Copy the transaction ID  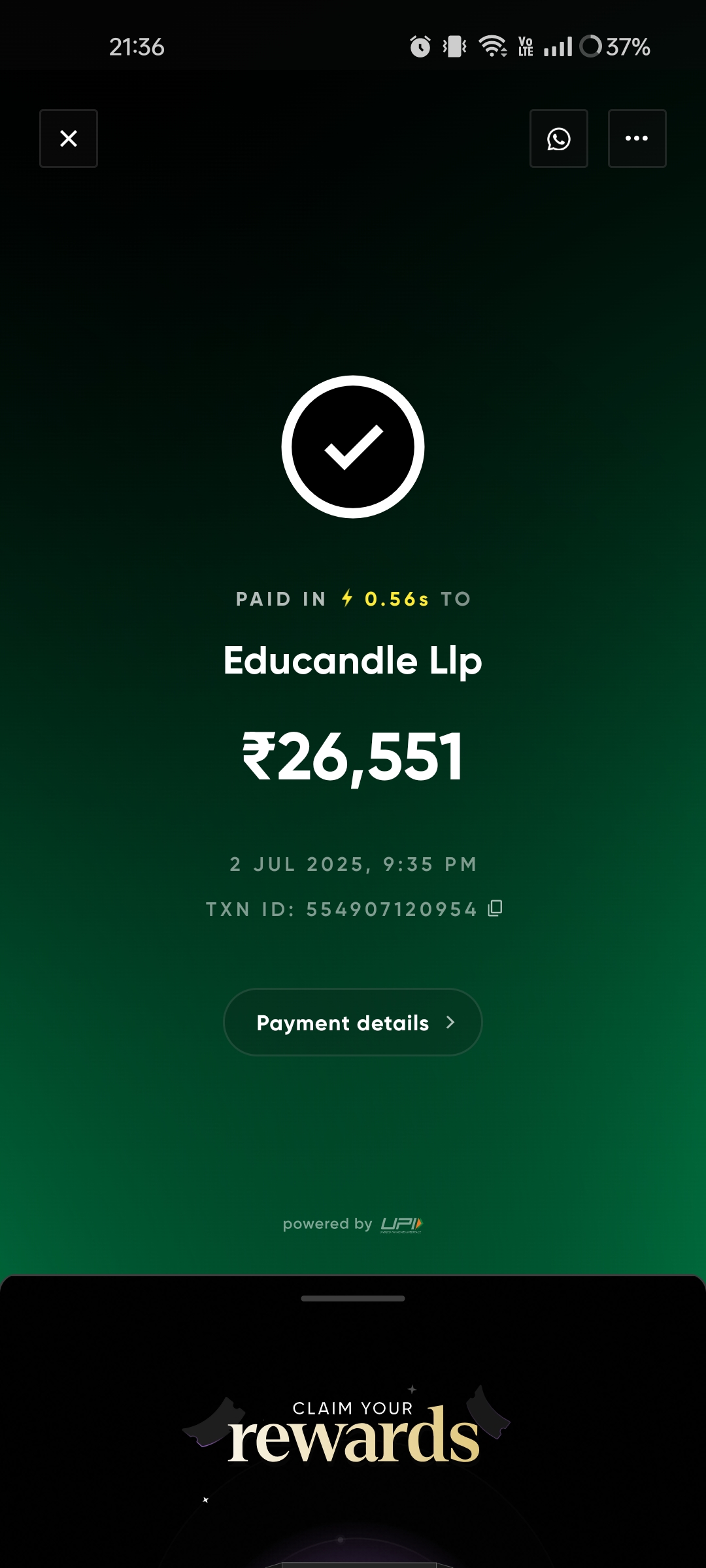pos(496,908)
